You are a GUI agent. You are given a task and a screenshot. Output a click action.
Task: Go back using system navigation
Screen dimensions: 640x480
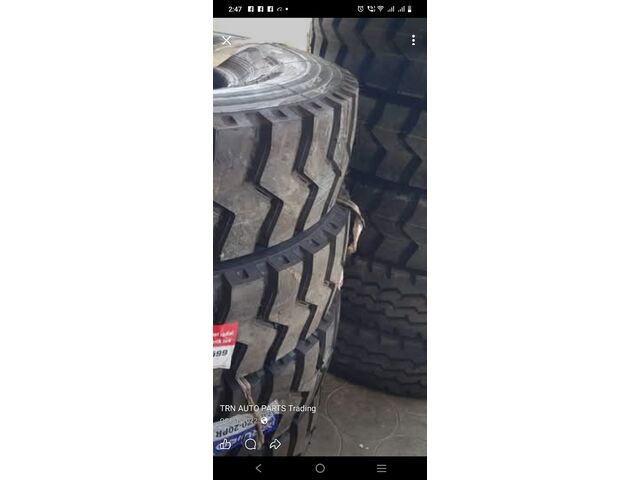pyautogui.click(x=259, y=468)
